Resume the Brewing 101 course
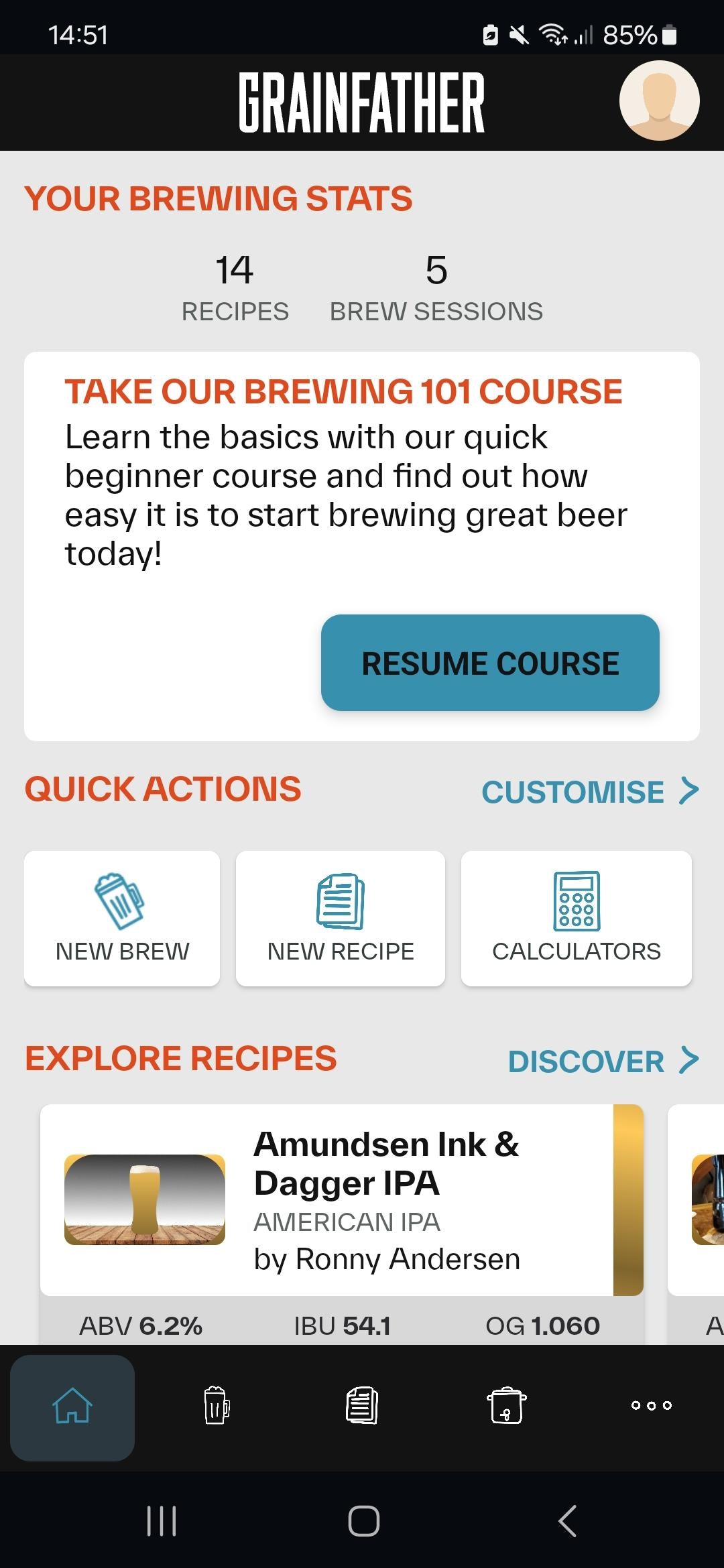This screenshot has height=1568, width=724. [490, 663]
